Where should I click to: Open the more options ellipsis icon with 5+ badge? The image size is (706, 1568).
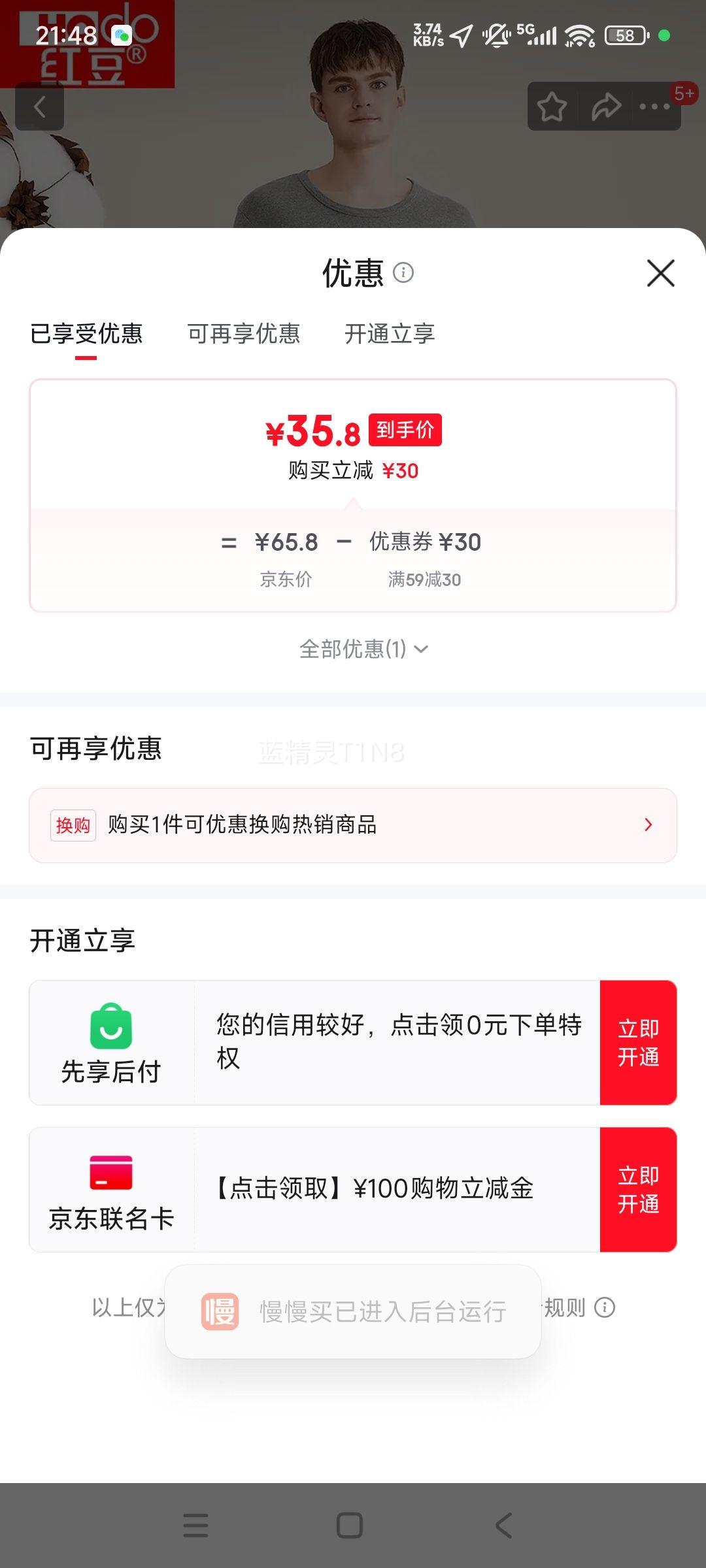(654, 107)
